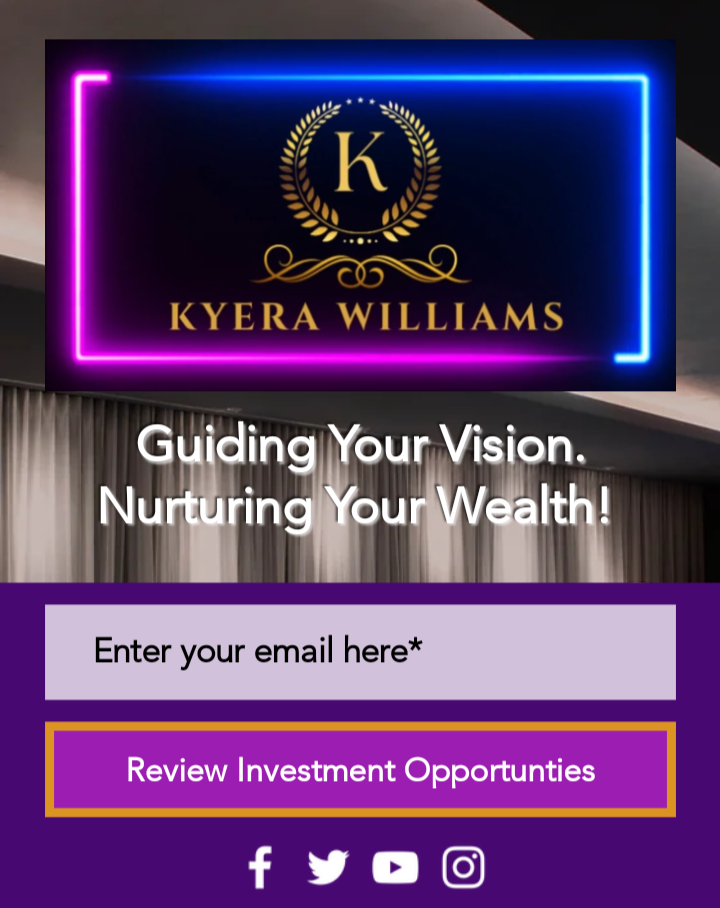
Task: Open the Facebook page link
Action: coord(260,867)
